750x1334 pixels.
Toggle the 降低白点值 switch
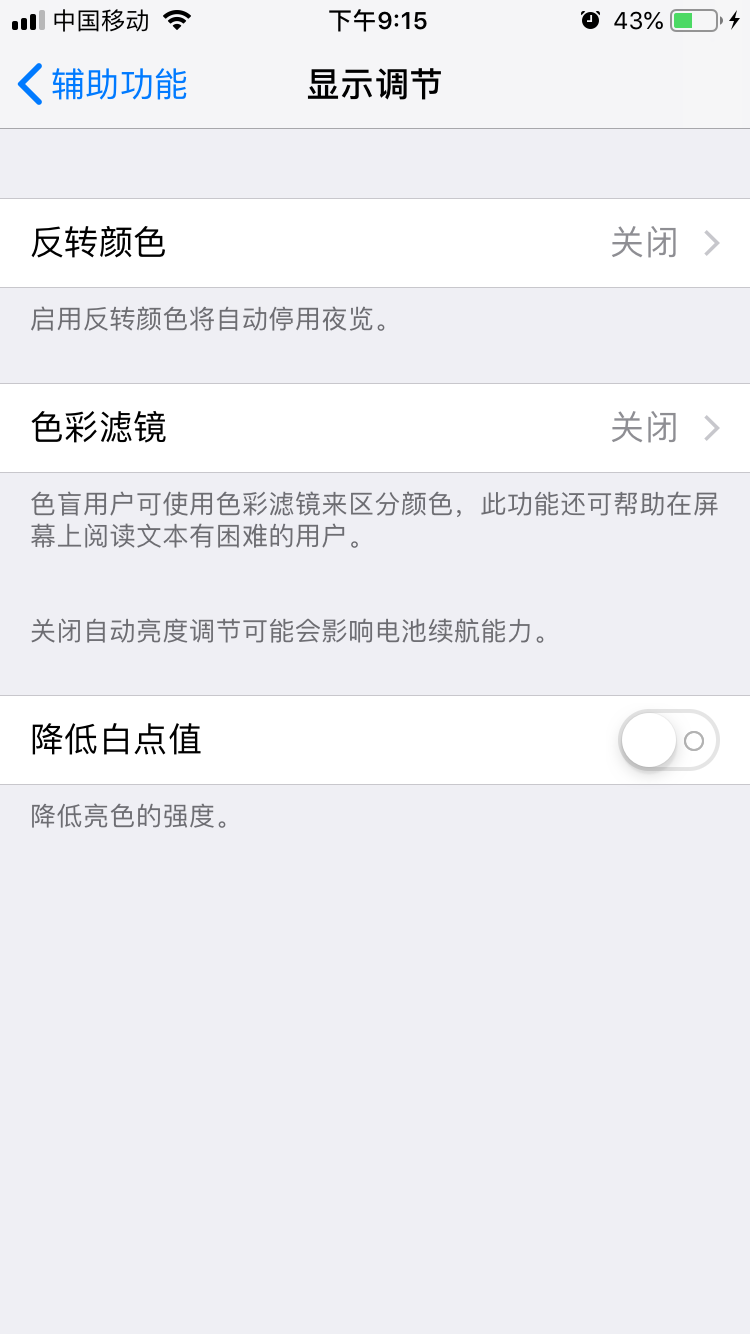[x=668, y=740]
